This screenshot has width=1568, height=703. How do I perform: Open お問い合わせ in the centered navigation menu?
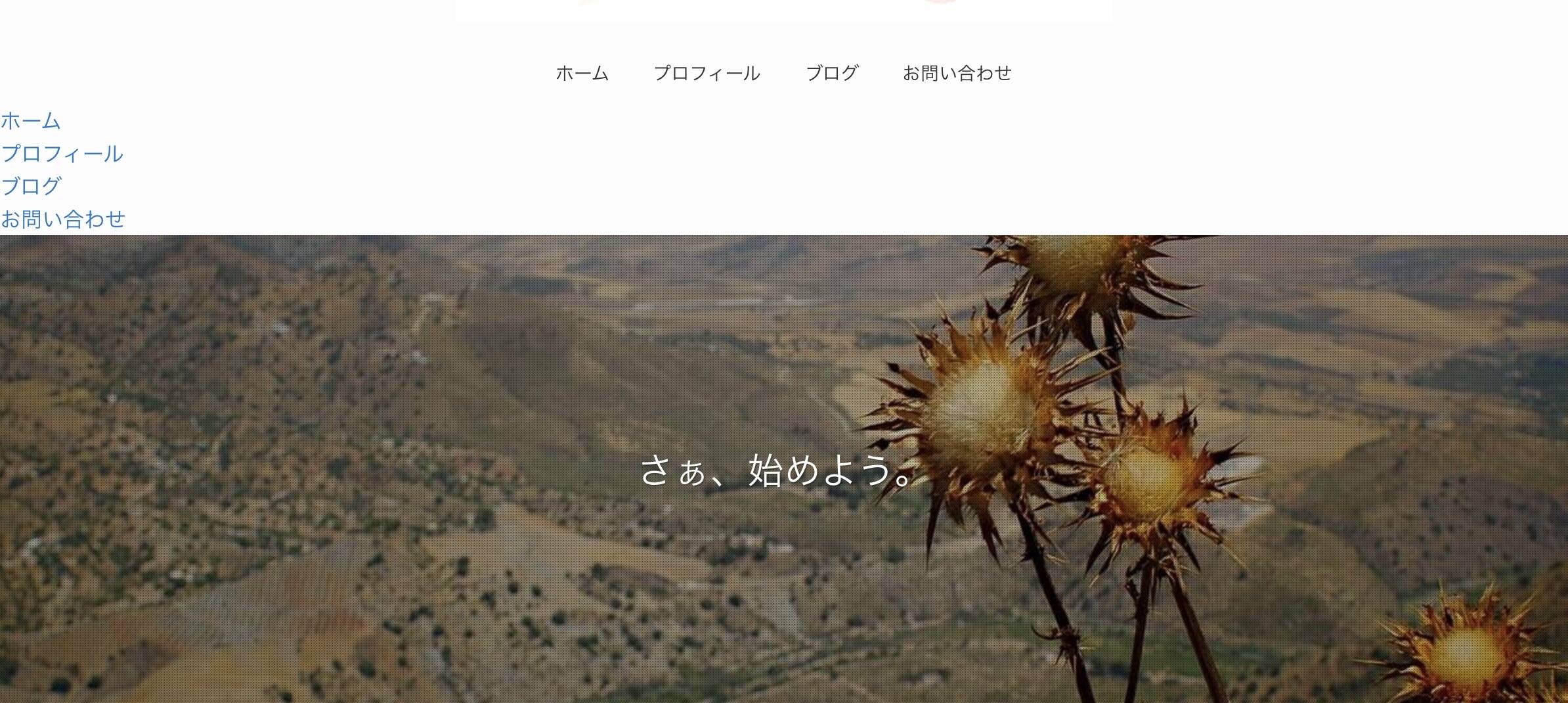pos(957,73)
